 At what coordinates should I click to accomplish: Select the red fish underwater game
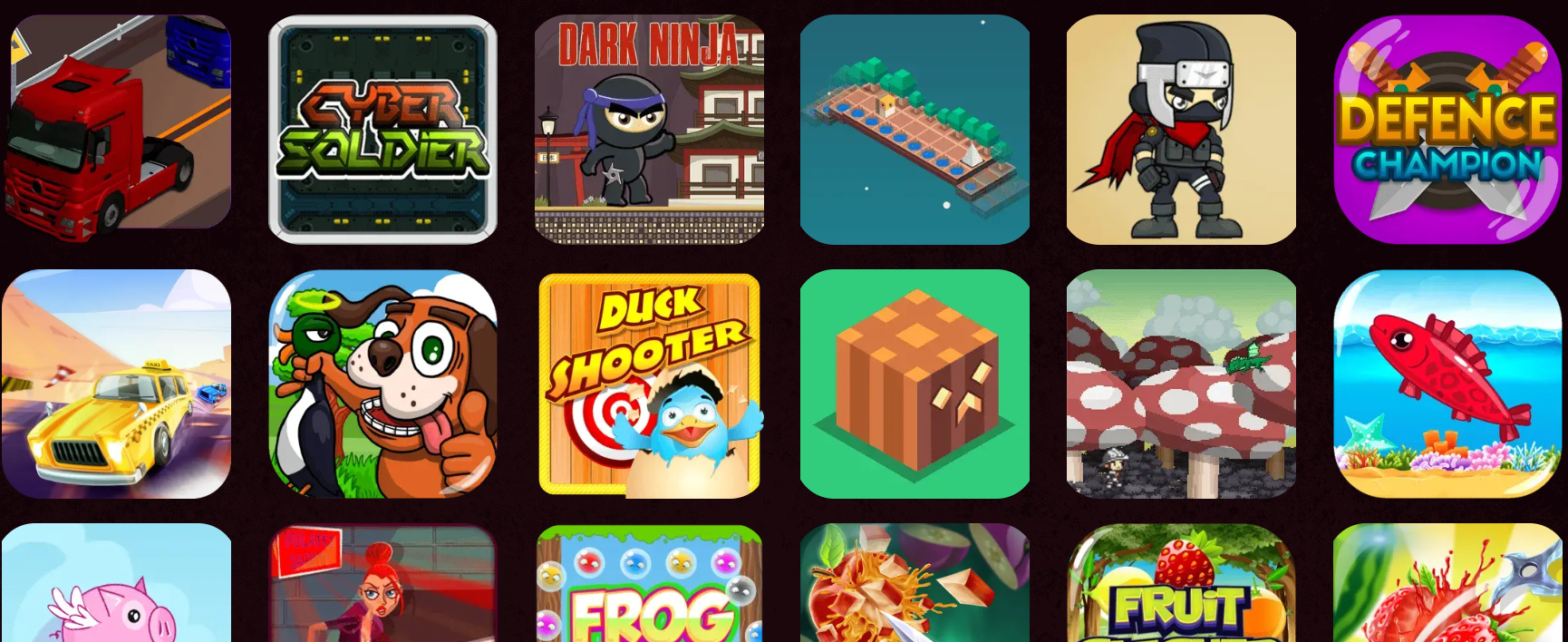point(1447,384)
